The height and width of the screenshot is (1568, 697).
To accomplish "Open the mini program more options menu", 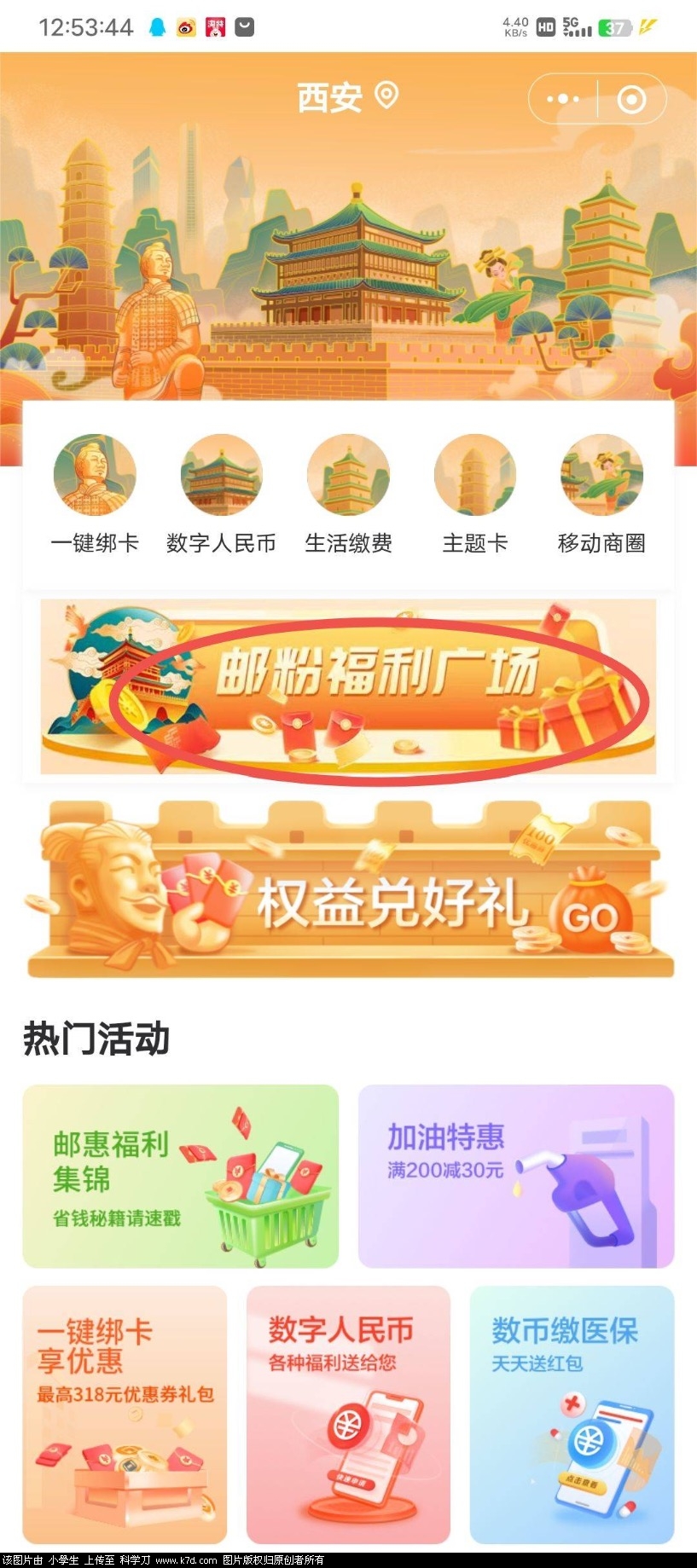I will 562,99.
